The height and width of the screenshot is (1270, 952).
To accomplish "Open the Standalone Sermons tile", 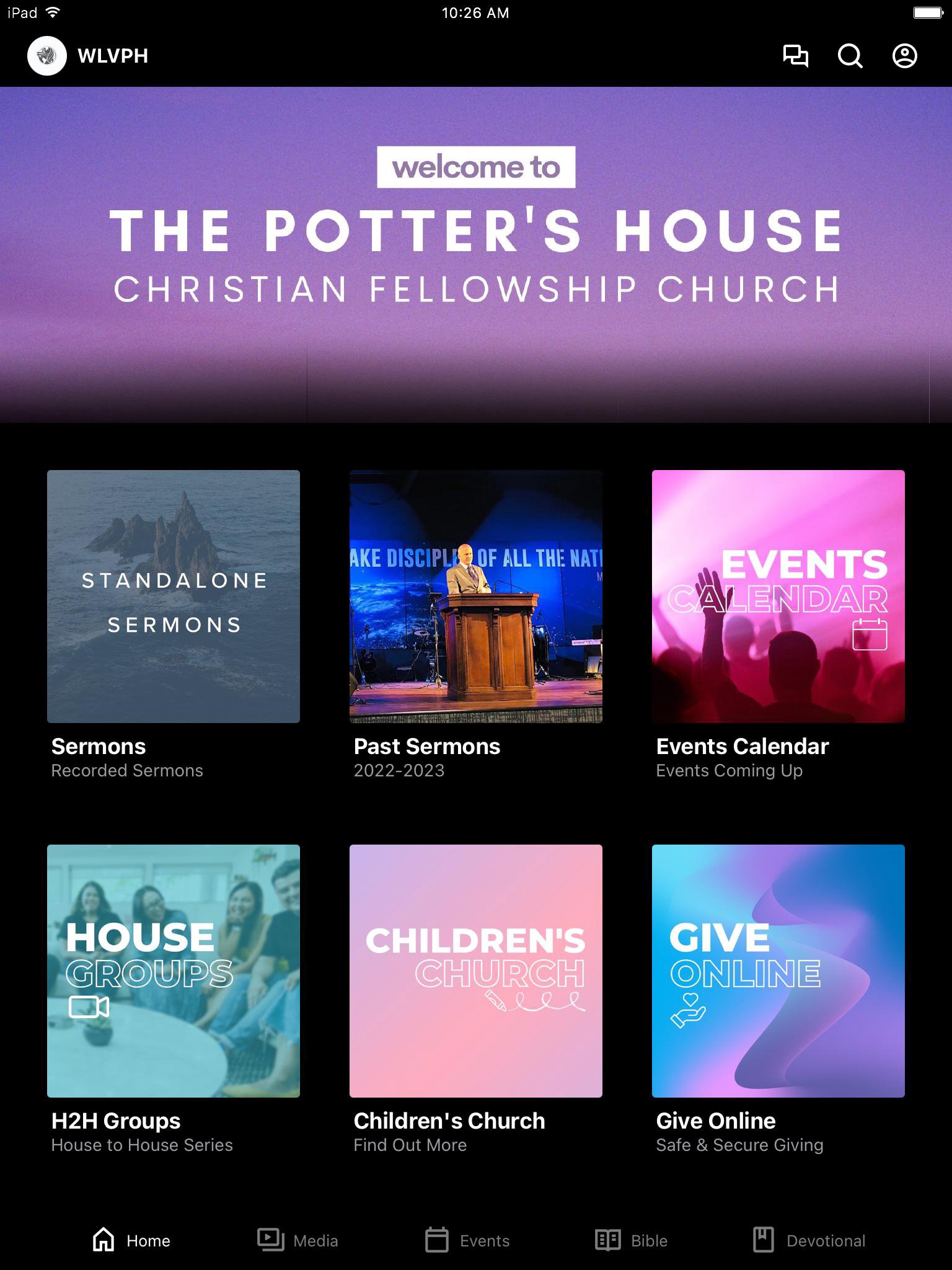I will tap(174, 597).
